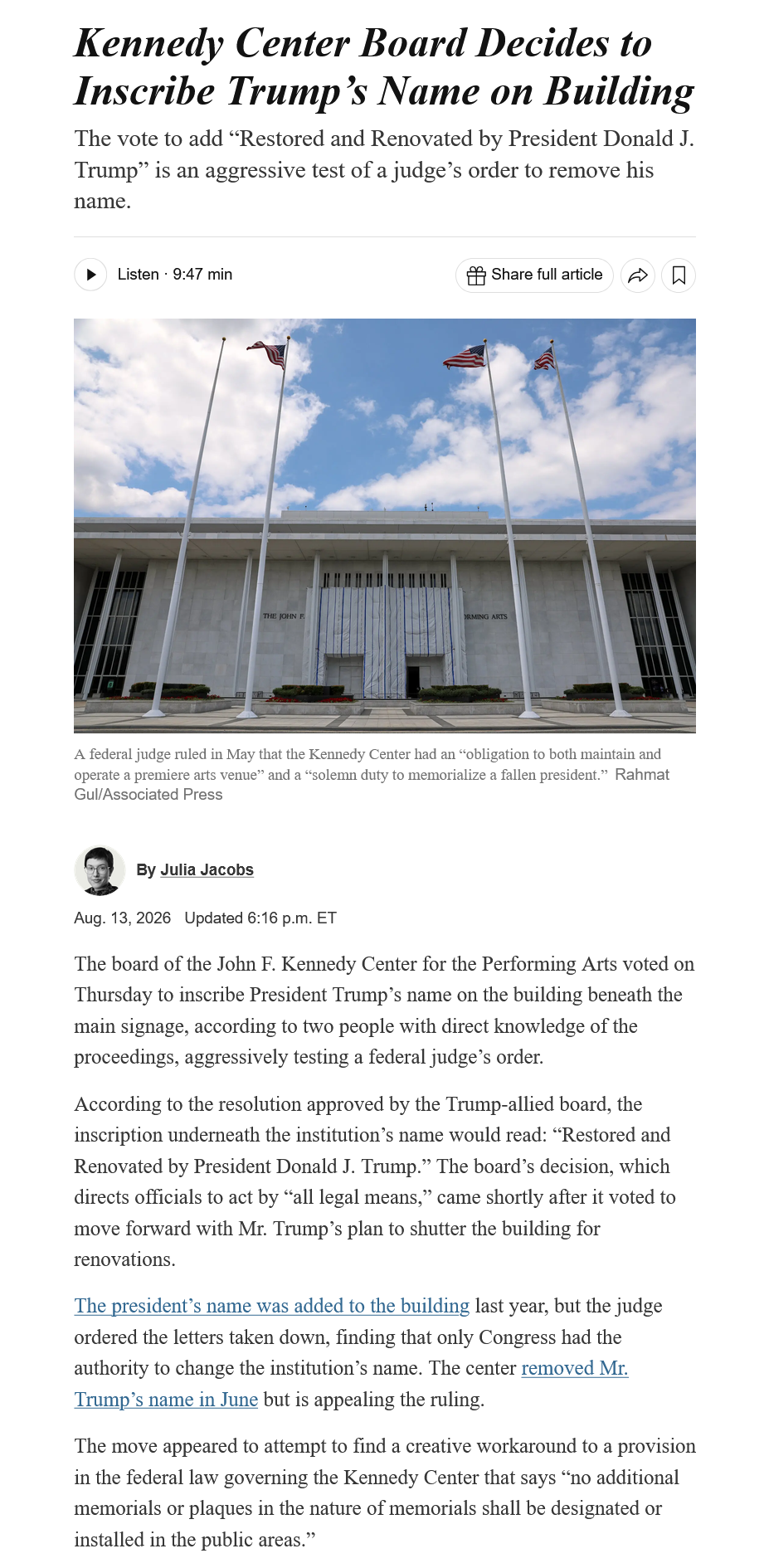View the Kennedy Center photo
Image resolution: width=769 pixels, height=1568 pixels.
[x=385, y=526]
